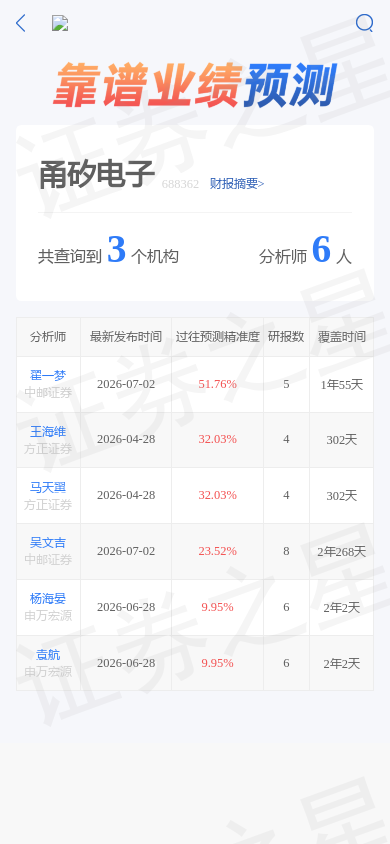
Task: Open analyst 翟一梦's profile
Action: pos(48,376)
